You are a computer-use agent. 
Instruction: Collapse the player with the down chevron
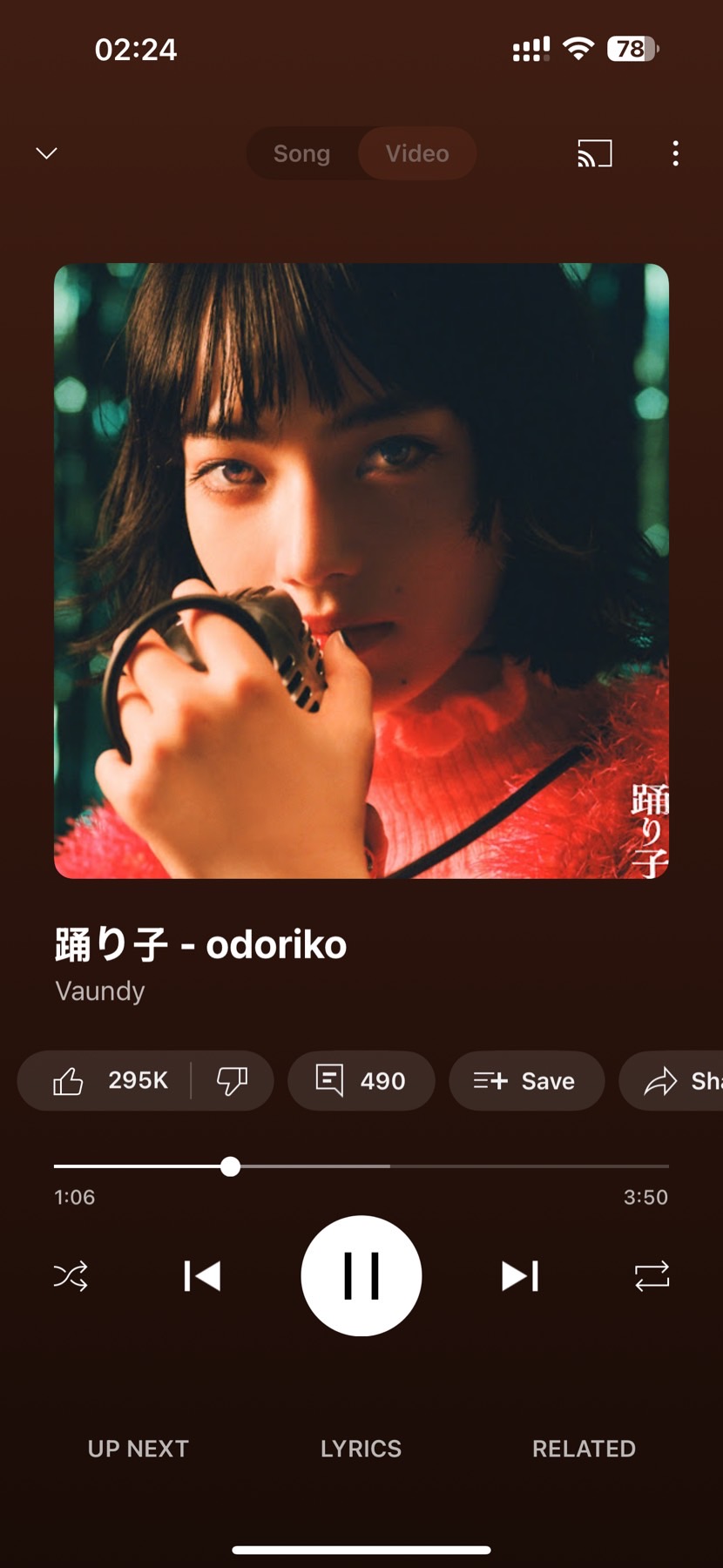click(46, 153)
